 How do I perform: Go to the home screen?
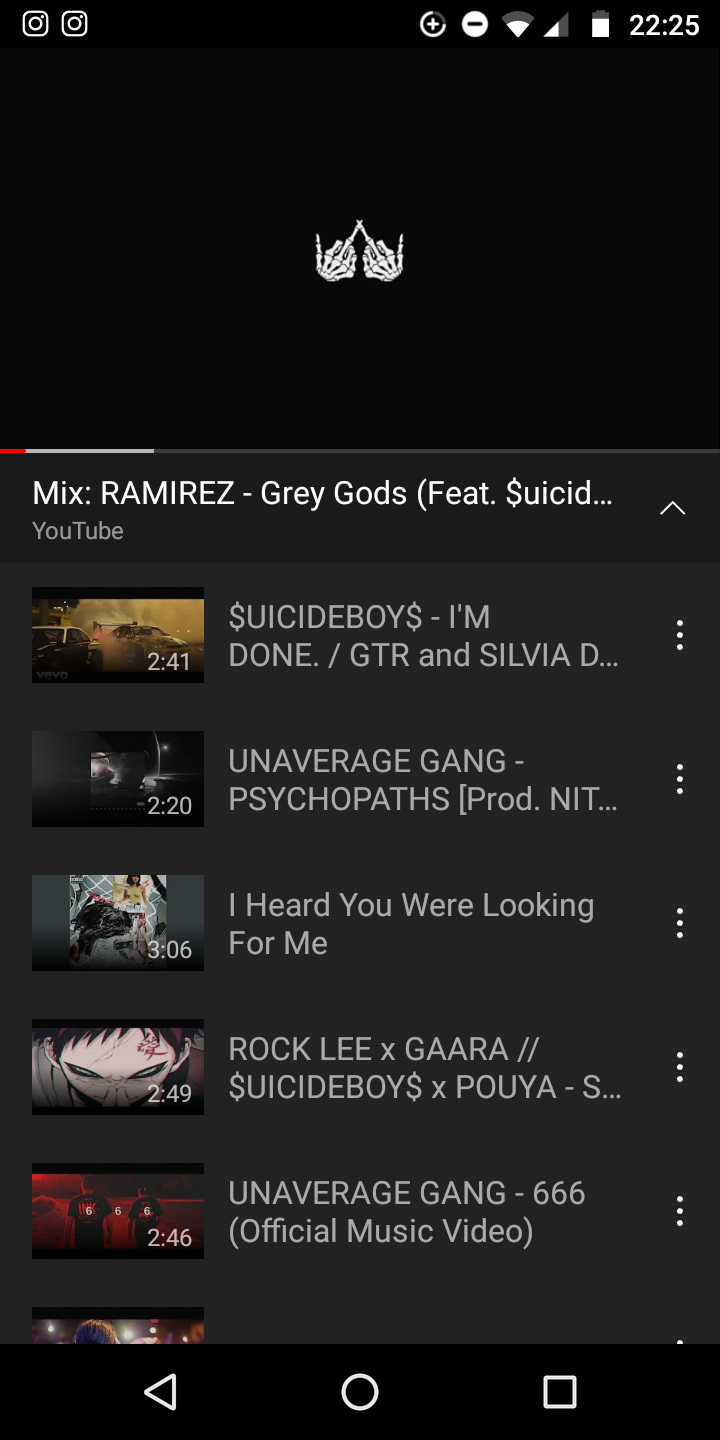point(360,1391)
